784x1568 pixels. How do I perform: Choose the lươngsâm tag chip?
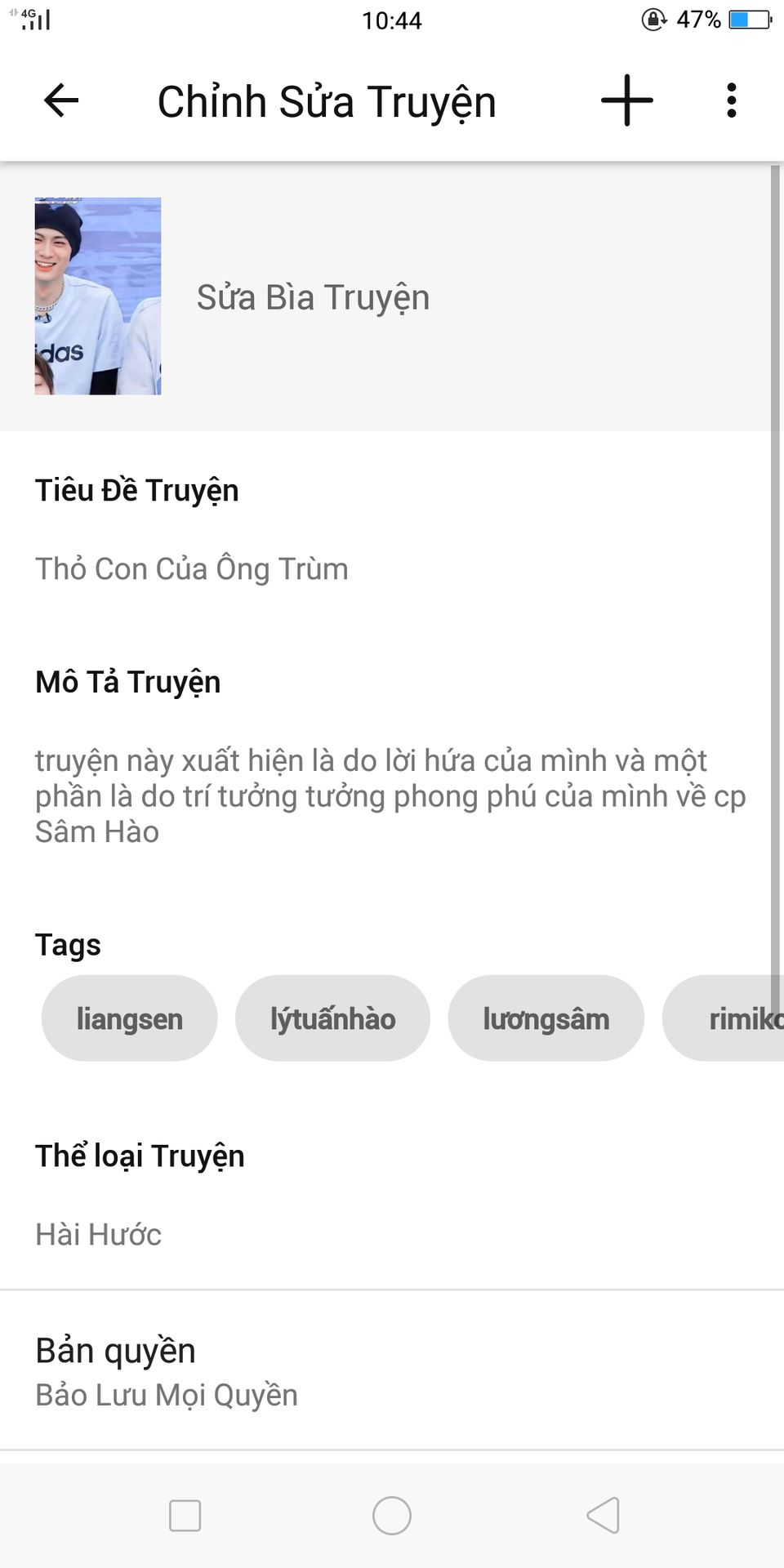coord(546,1018)
